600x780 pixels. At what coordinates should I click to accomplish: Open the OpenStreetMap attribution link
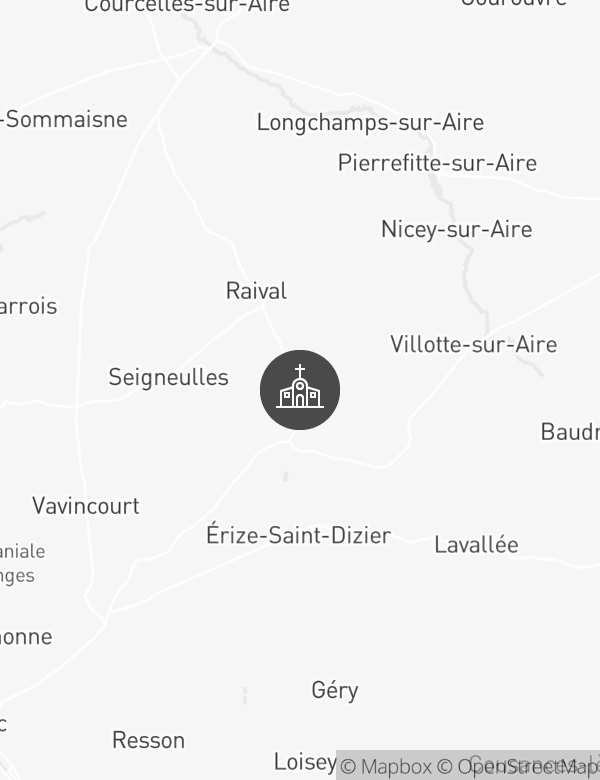pos(515,767)
